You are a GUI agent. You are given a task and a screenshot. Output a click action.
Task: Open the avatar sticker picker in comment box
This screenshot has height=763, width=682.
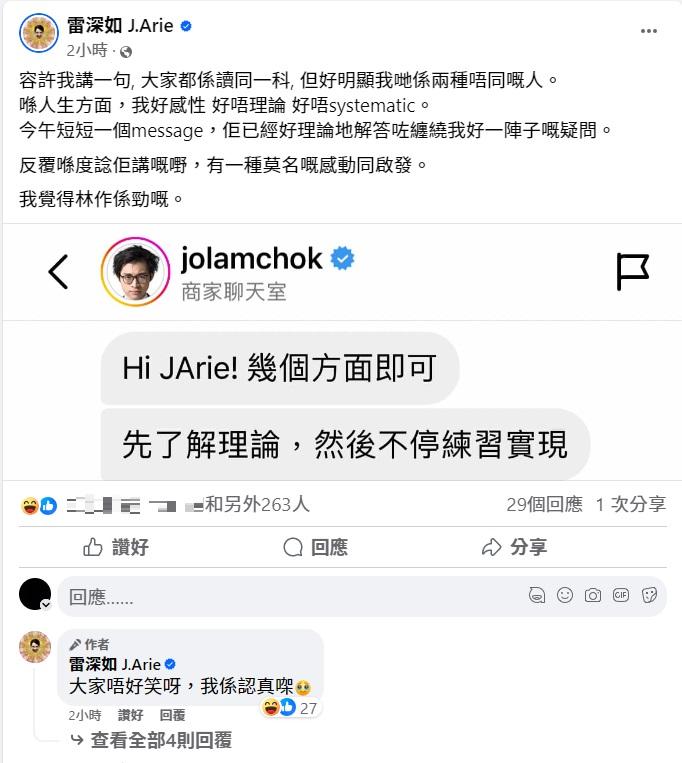pos(537,596)
